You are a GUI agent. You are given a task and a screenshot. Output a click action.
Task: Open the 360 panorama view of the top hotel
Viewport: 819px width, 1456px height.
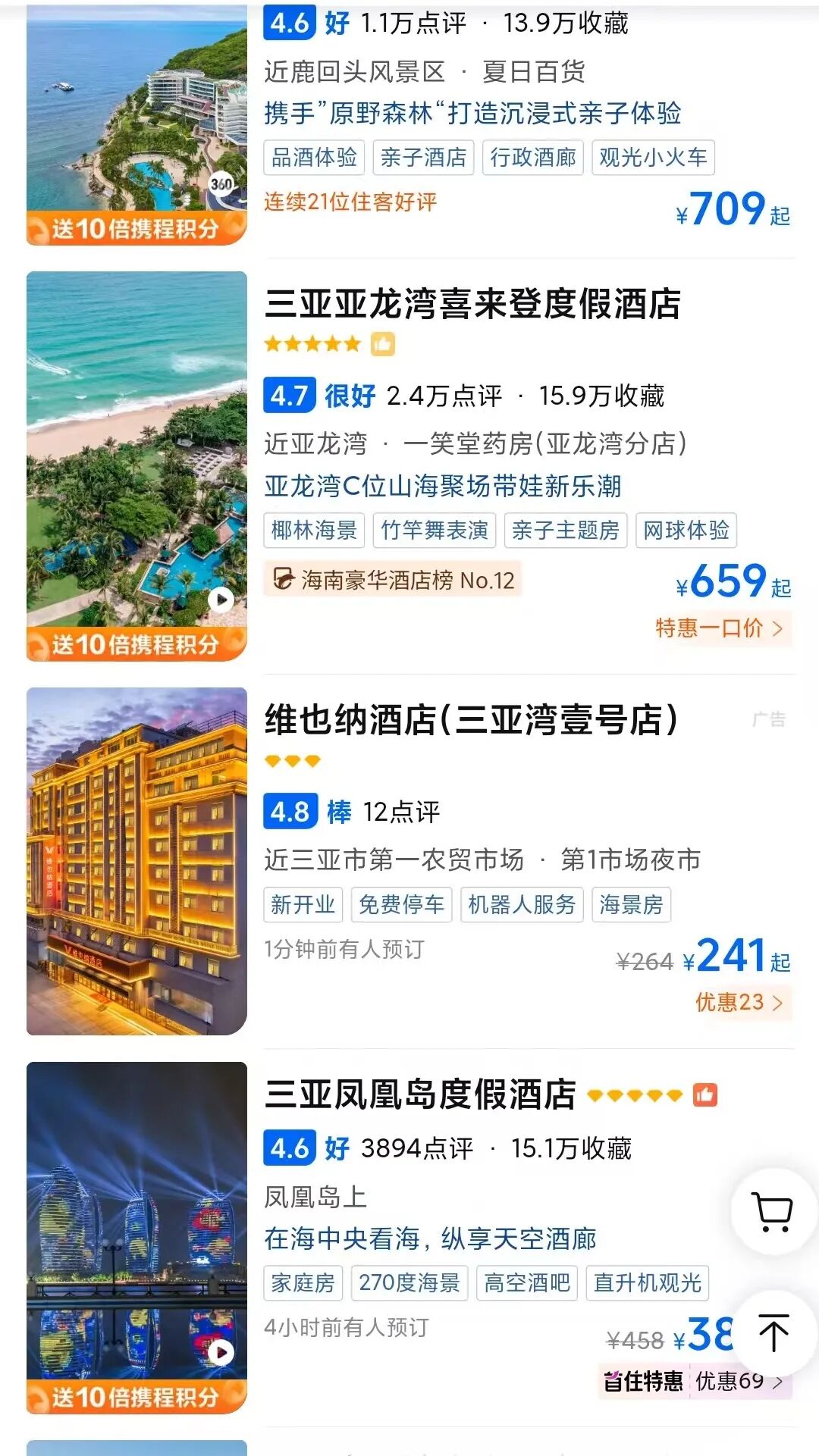click(x=221, y=184)
